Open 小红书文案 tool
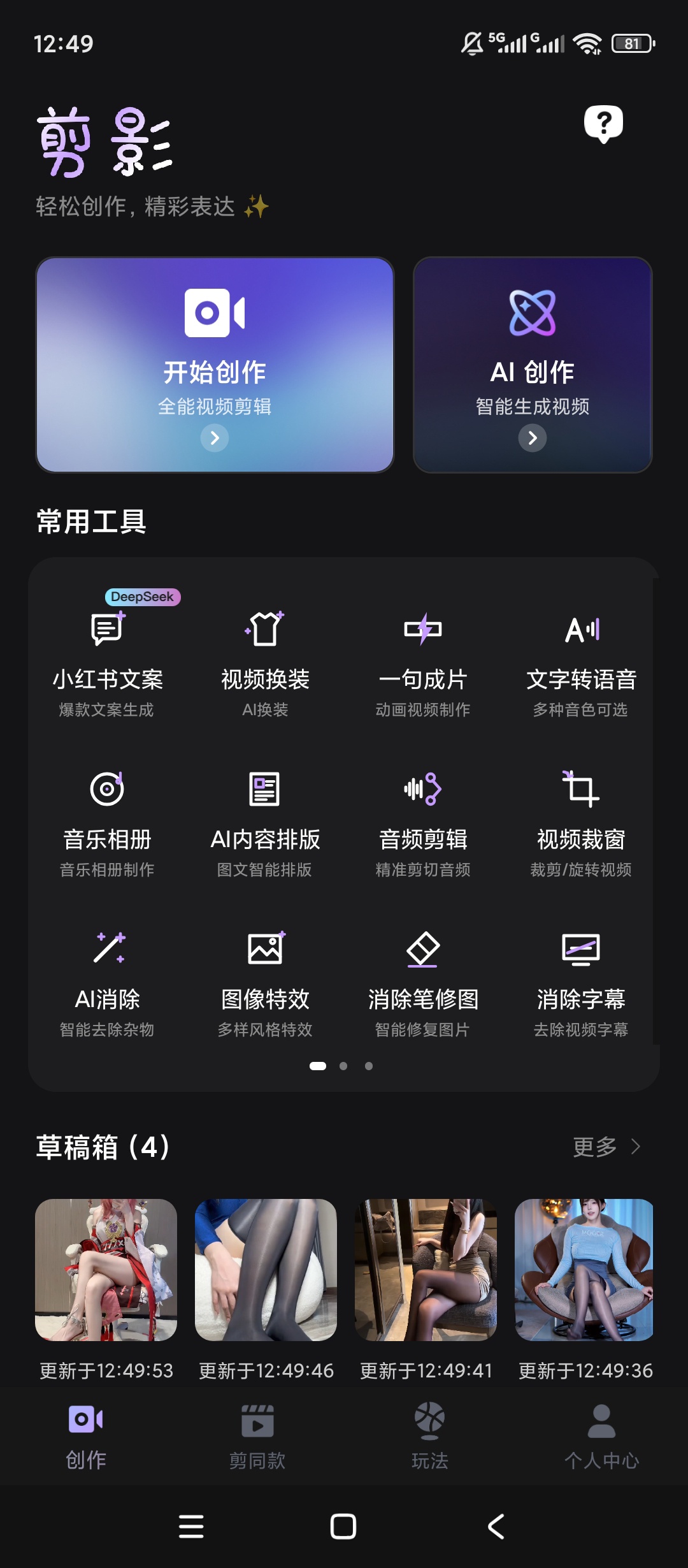Viewport: 688px width, 1568px height. pos(107,663)
